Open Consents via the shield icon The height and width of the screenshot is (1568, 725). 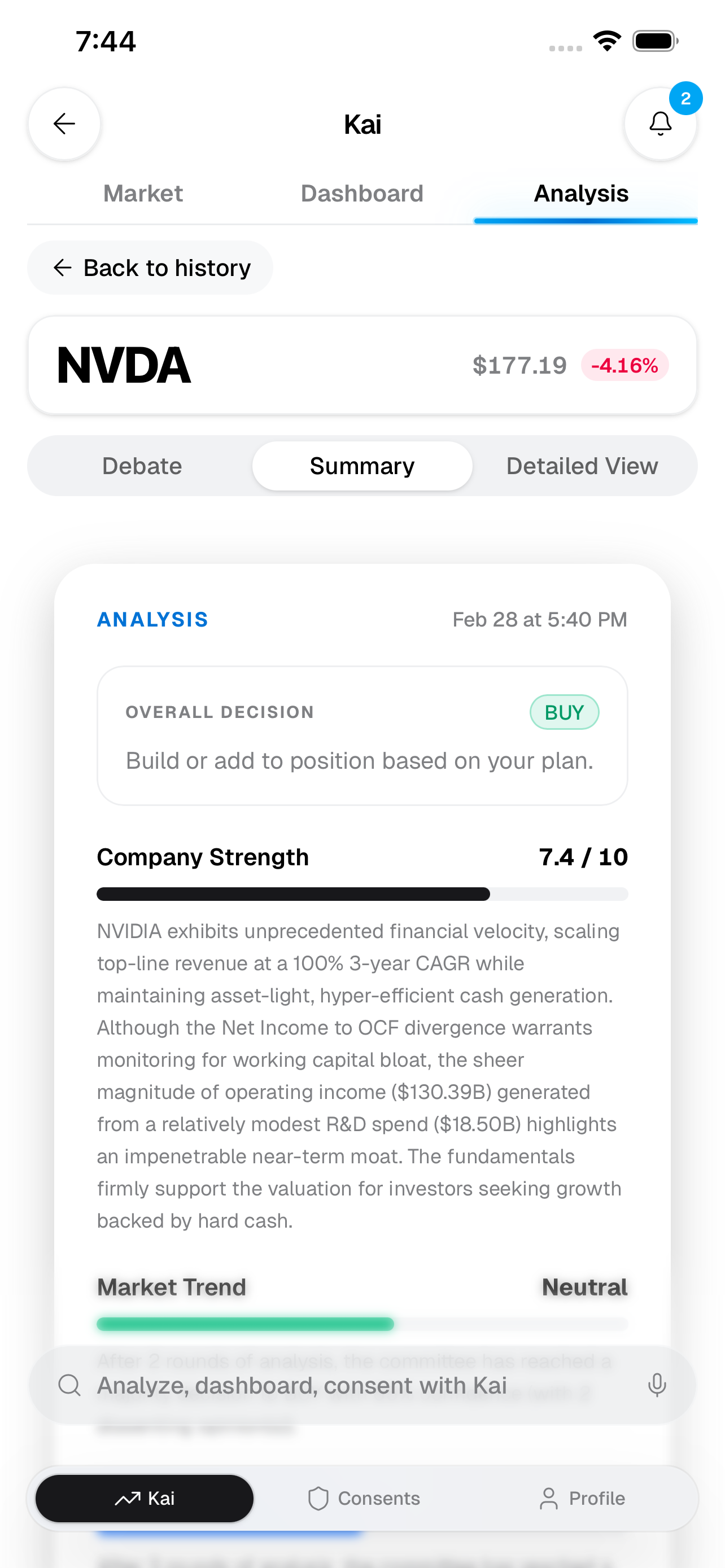click(321, 1499)
